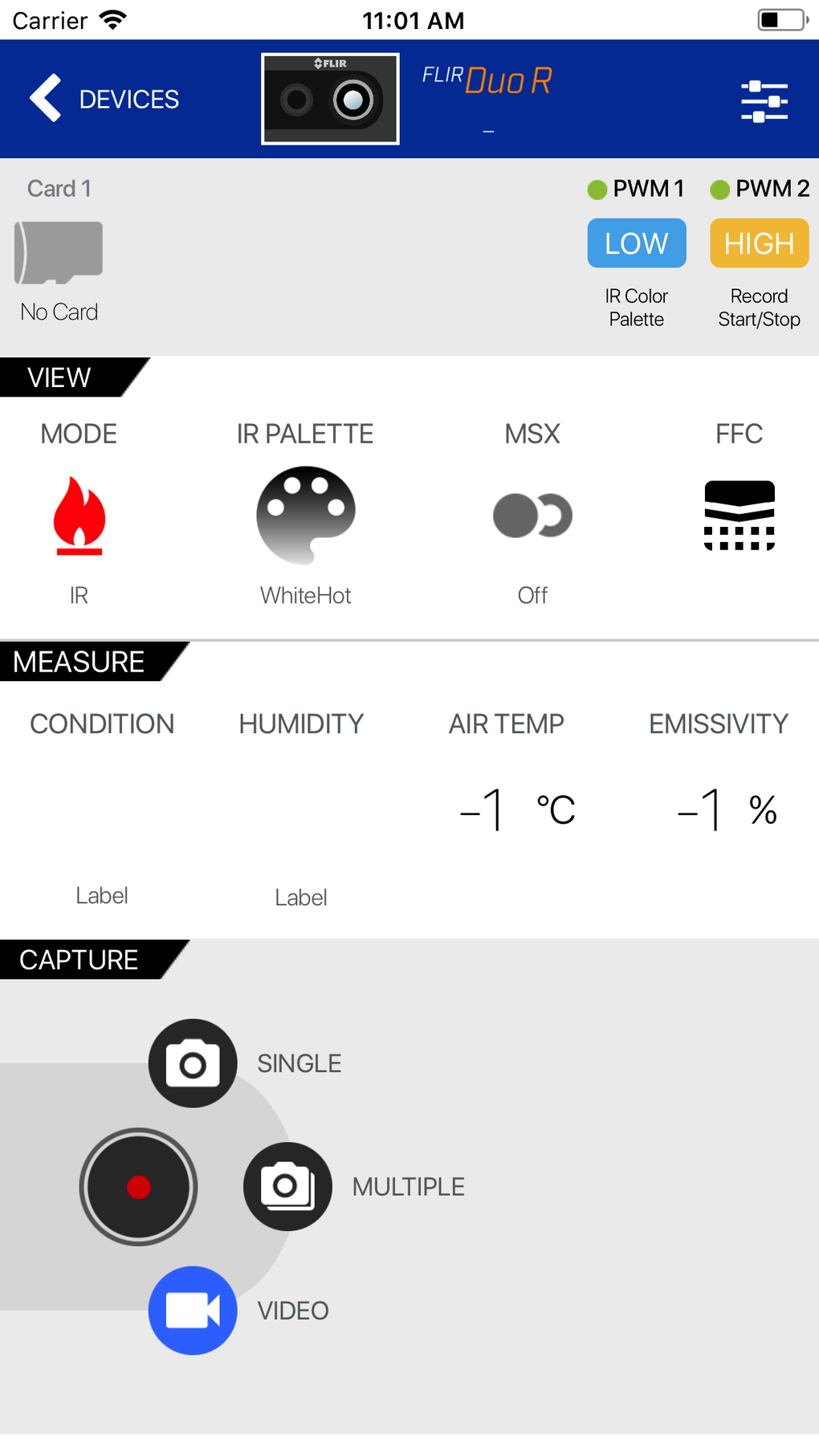
Task: Capture a single photo
Action: tap(192, 1062)
